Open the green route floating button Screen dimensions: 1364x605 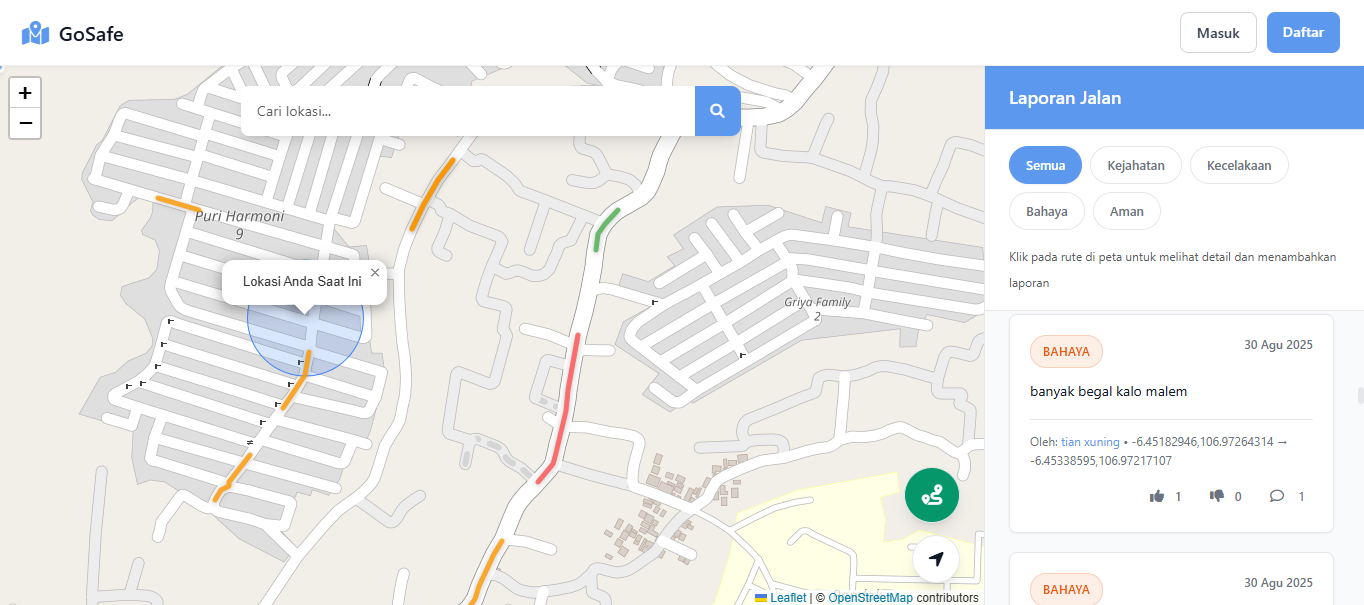[931, 494]
